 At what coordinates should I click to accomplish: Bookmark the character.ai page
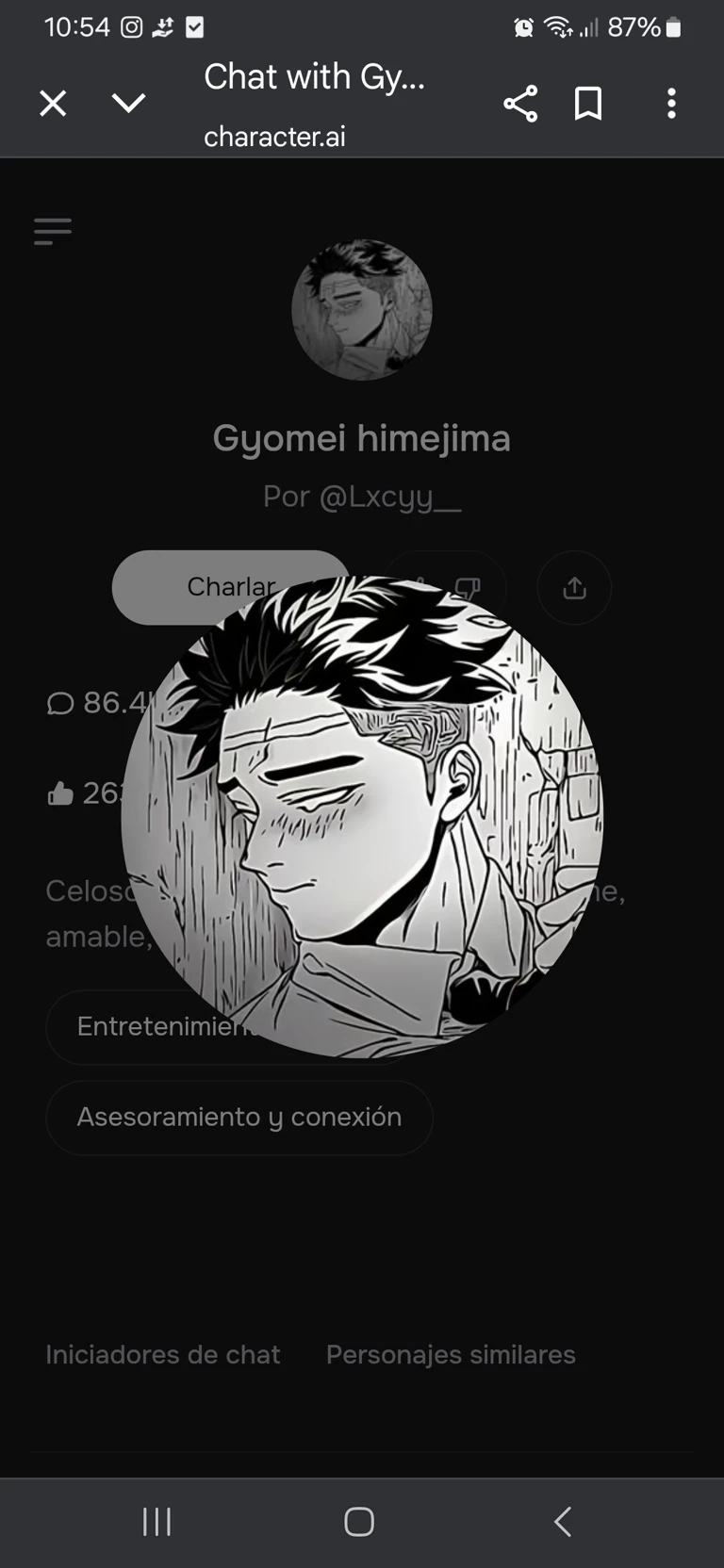[x=588, y=103]
